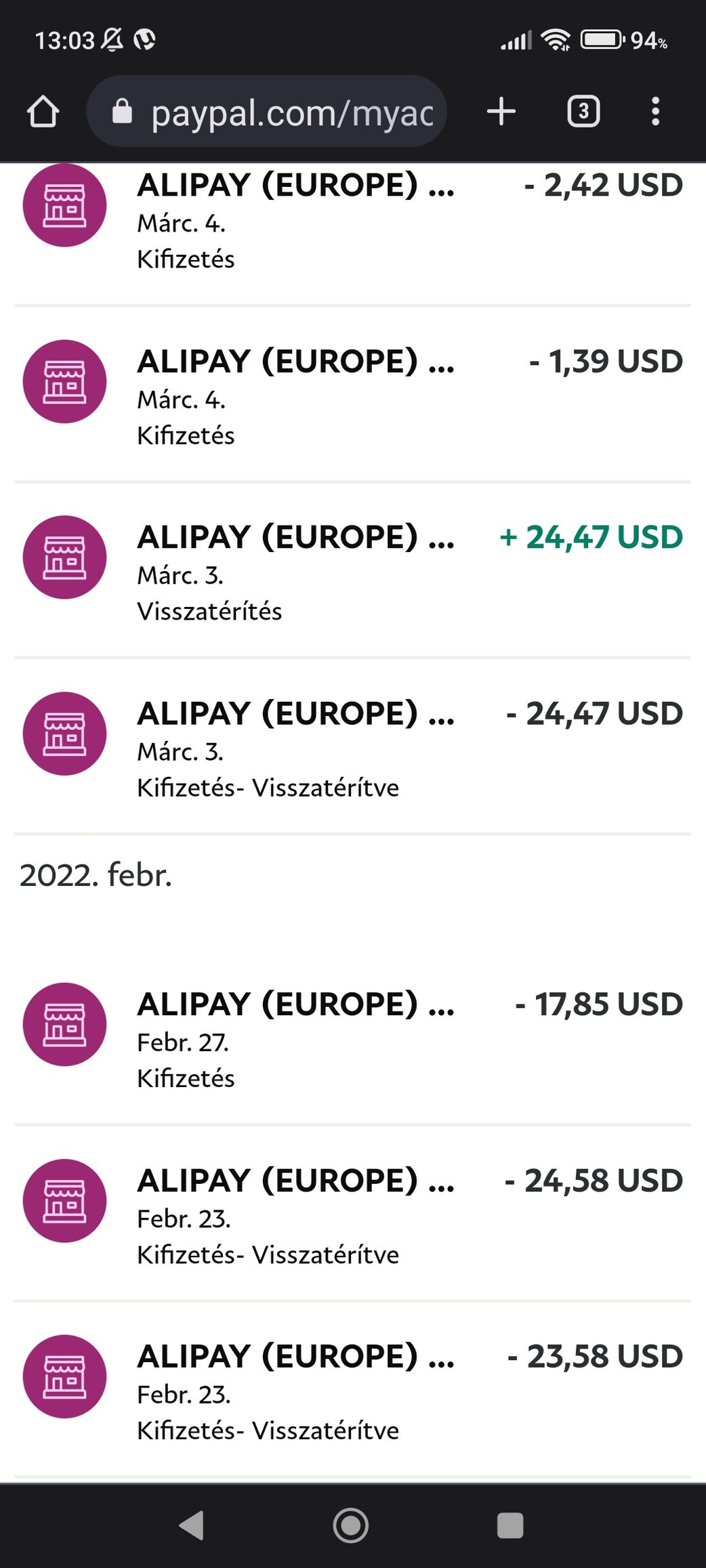This screenshot has width=706, height=1568.
Task: Open the -24,47 USD refunded payment from Márc. 3.
Action: coord(352,746)
